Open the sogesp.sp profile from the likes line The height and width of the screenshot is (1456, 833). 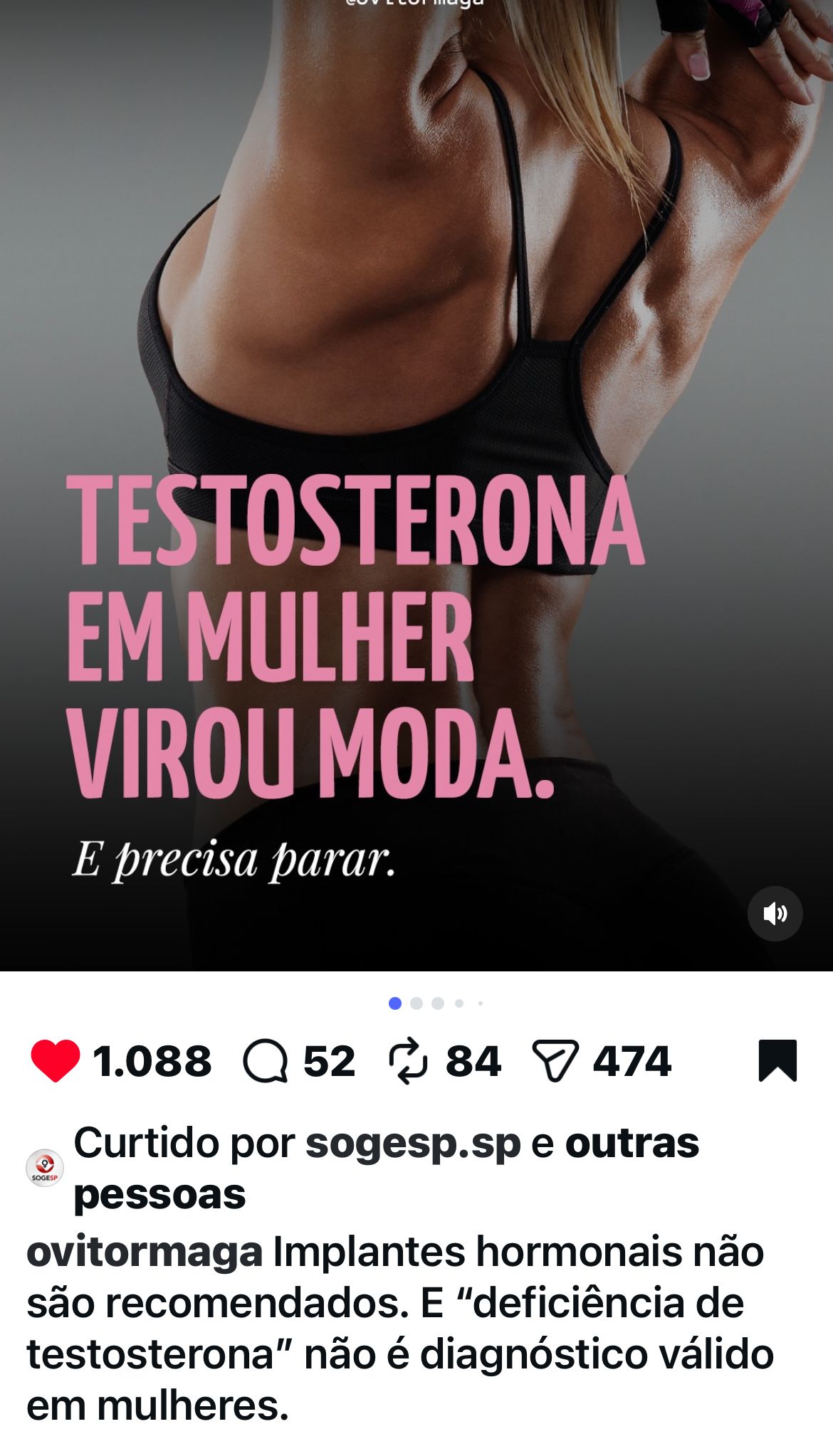(x=413, y=1144)
